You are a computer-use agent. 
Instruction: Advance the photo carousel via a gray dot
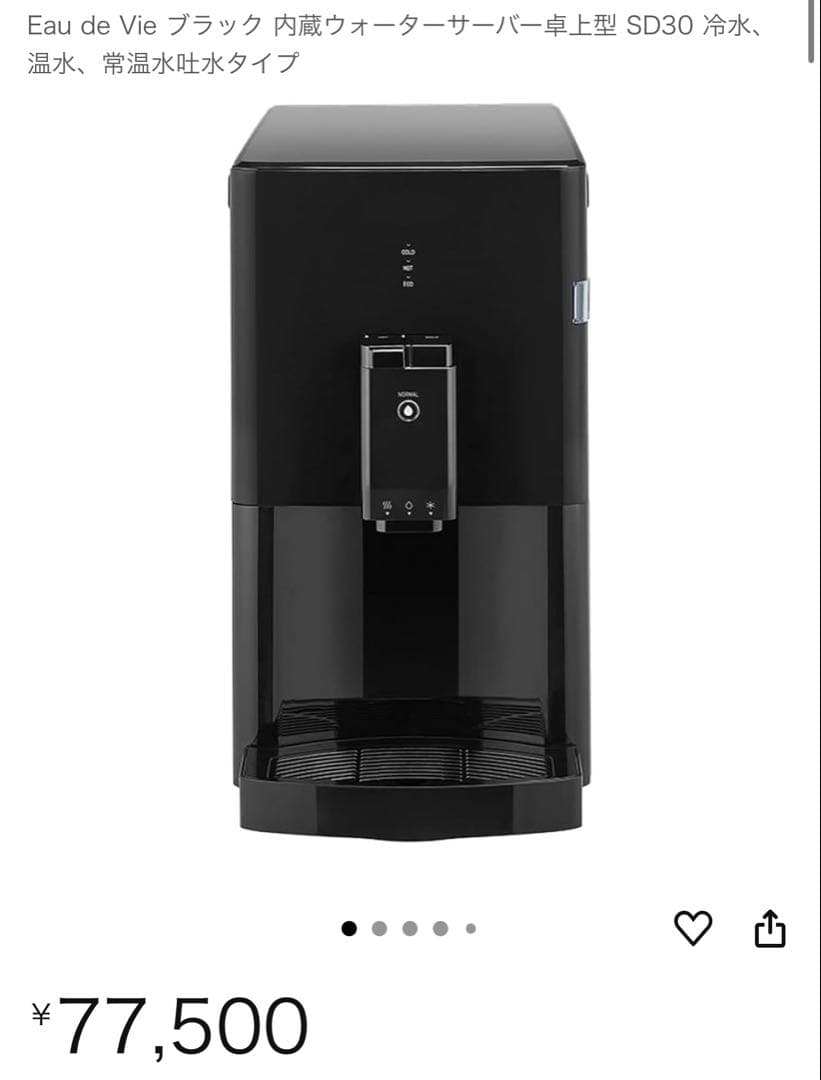click(x=380, y=928)
